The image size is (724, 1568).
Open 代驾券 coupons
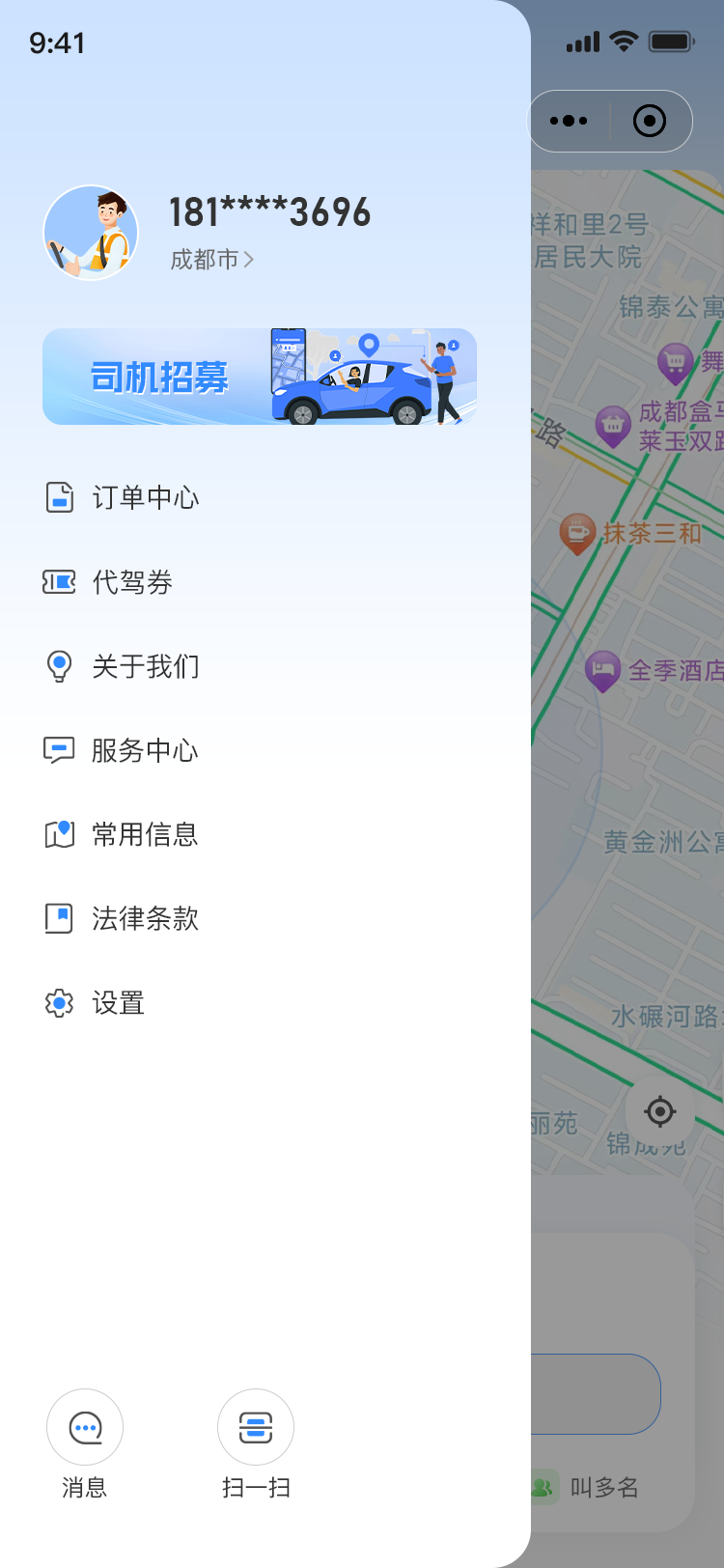[131, 582]
